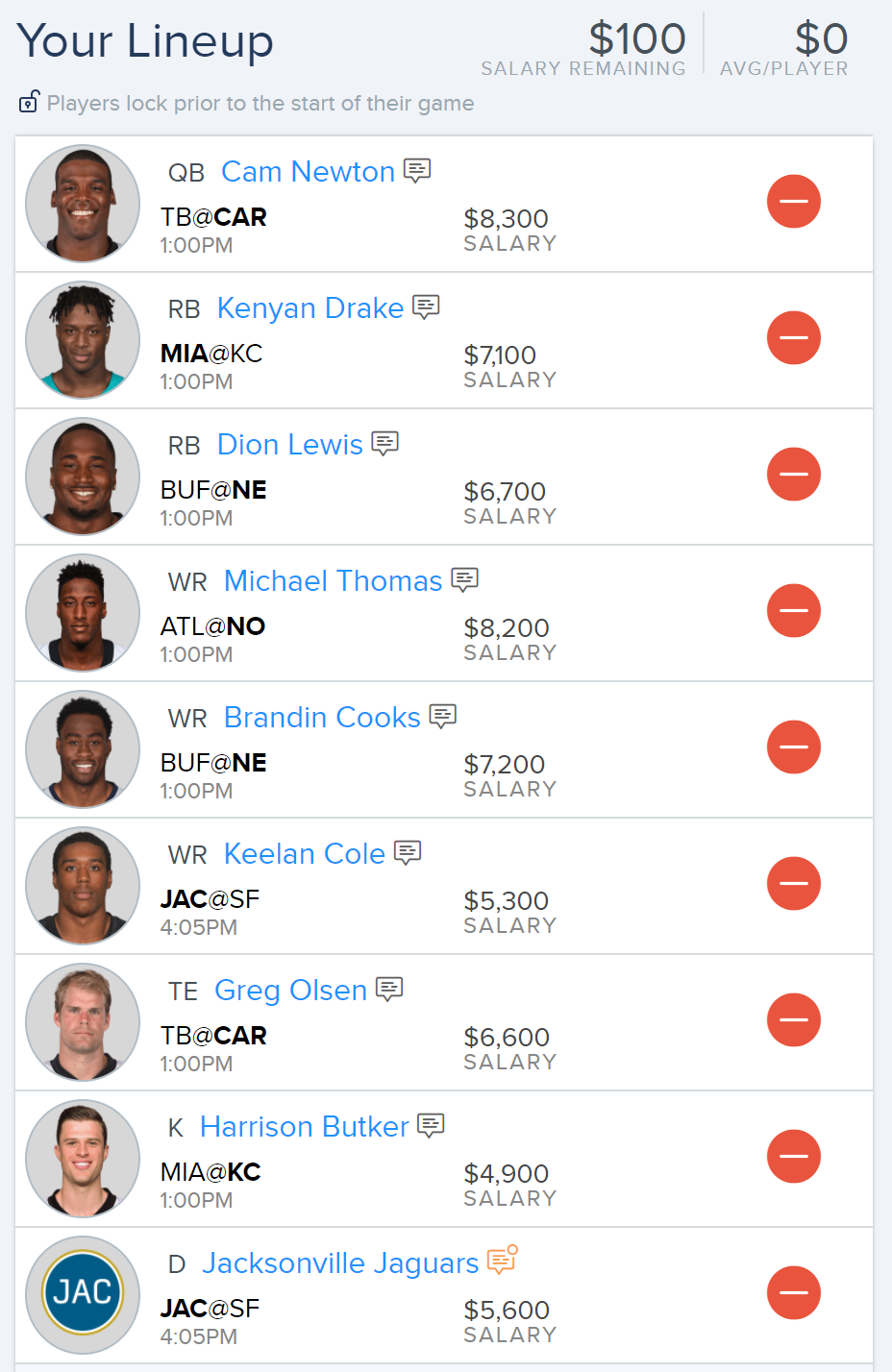This screenshot has width=892, height=1372.
Task: Open player news icon beside Dion Lewis
Action: pyautogui.click(x=384, y=443)
